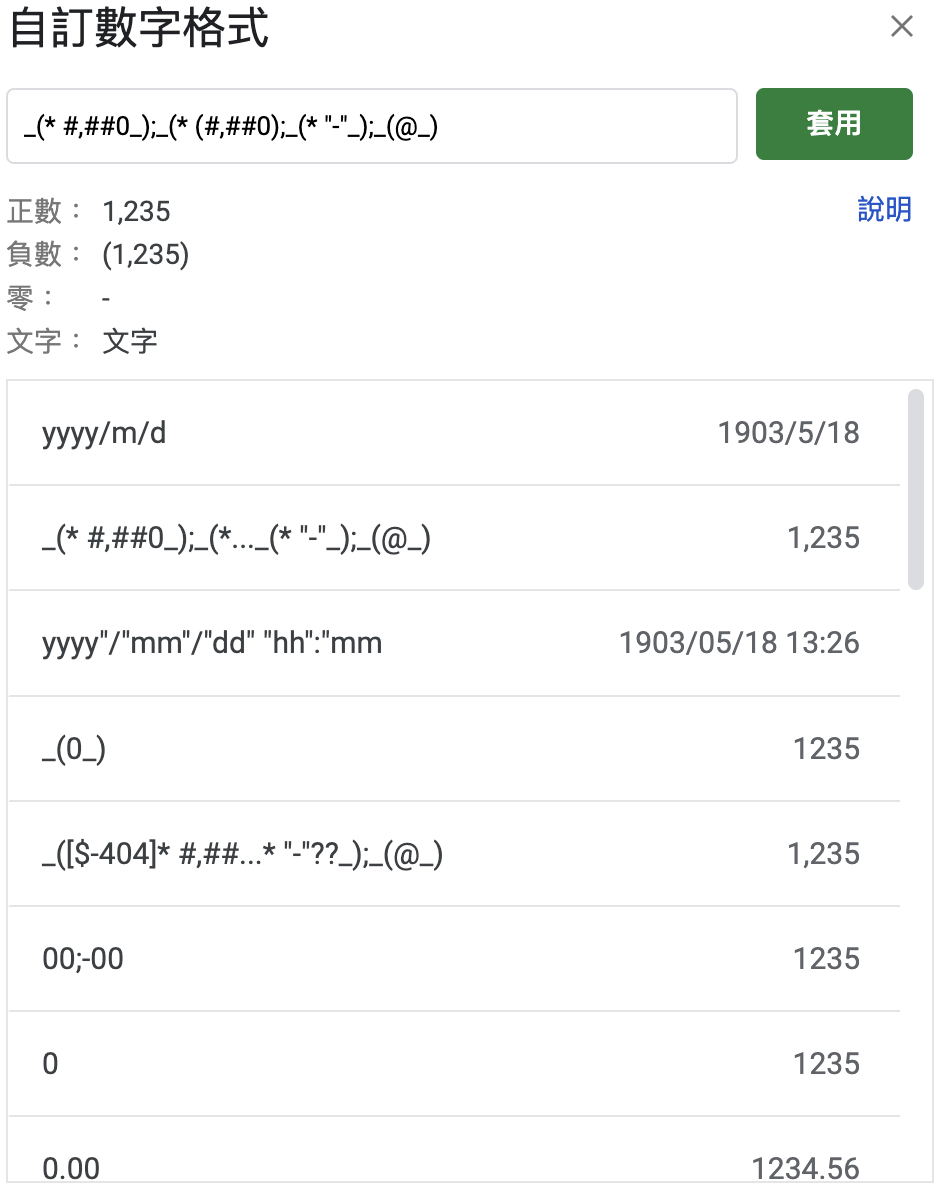Pick the _(0_) format row
Screen dimensions: 942x1190
[454, 749]
